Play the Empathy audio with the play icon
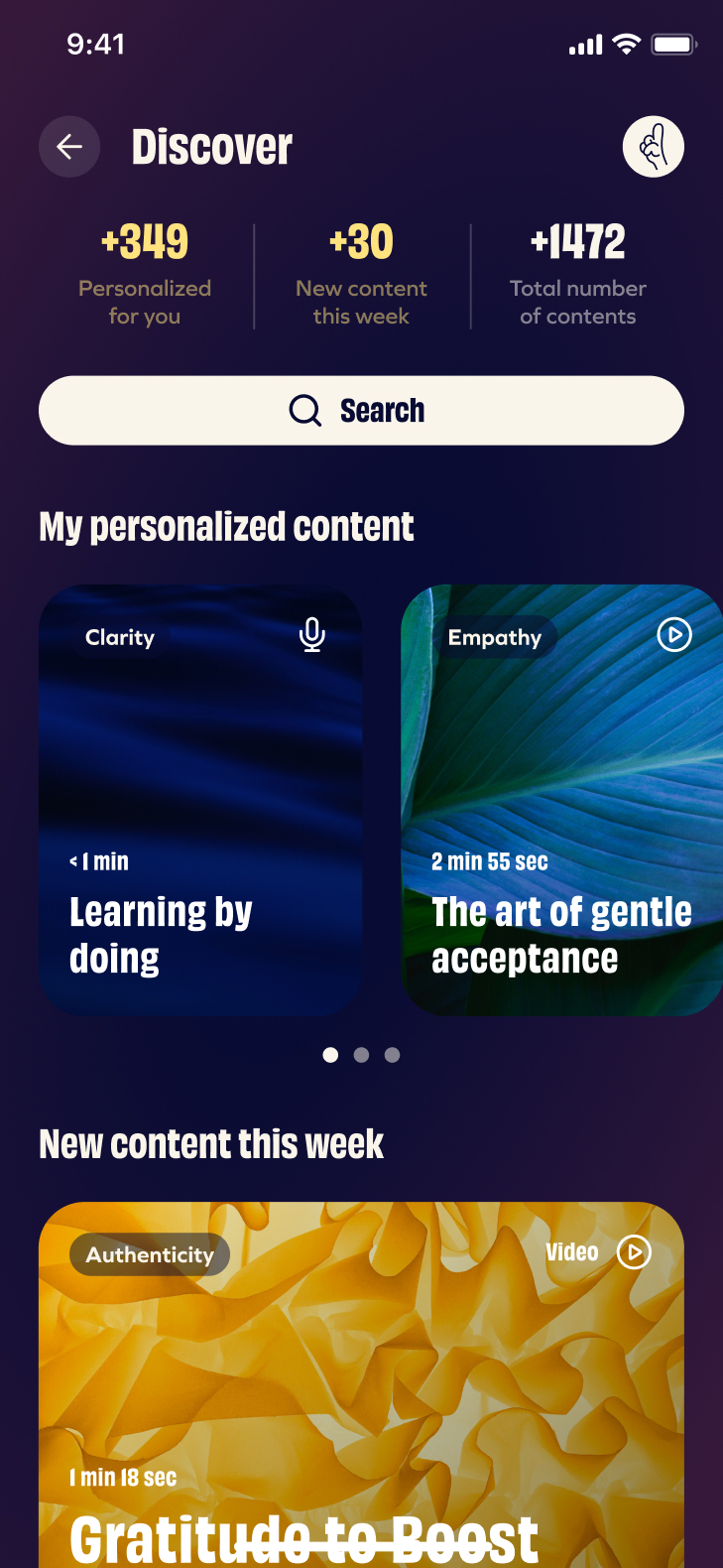This screenshot has height=1568, width=723. pyautogui.click(x=673, y=635)
